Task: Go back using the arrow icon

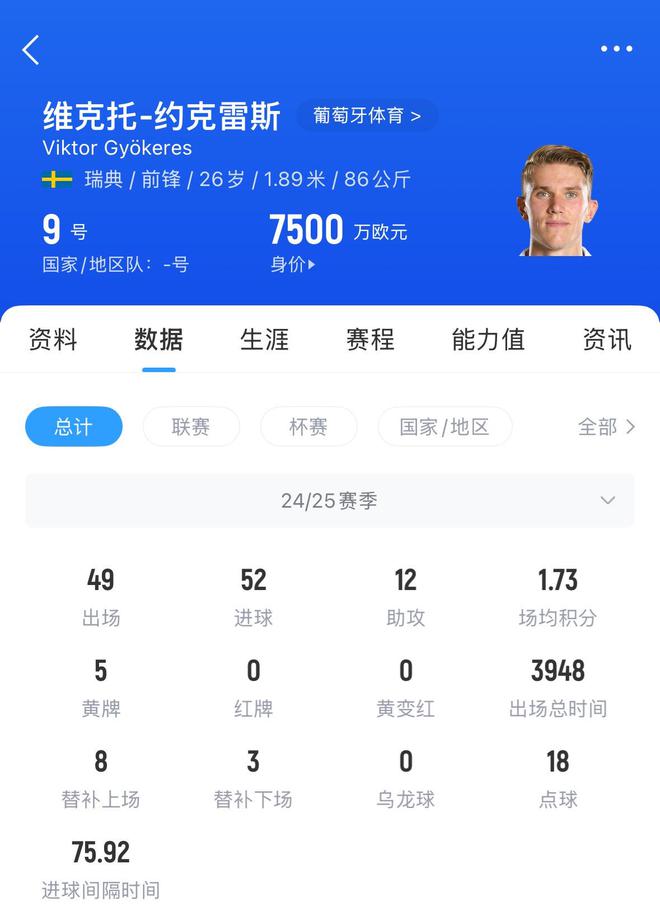Action: (x=31, y=49)
